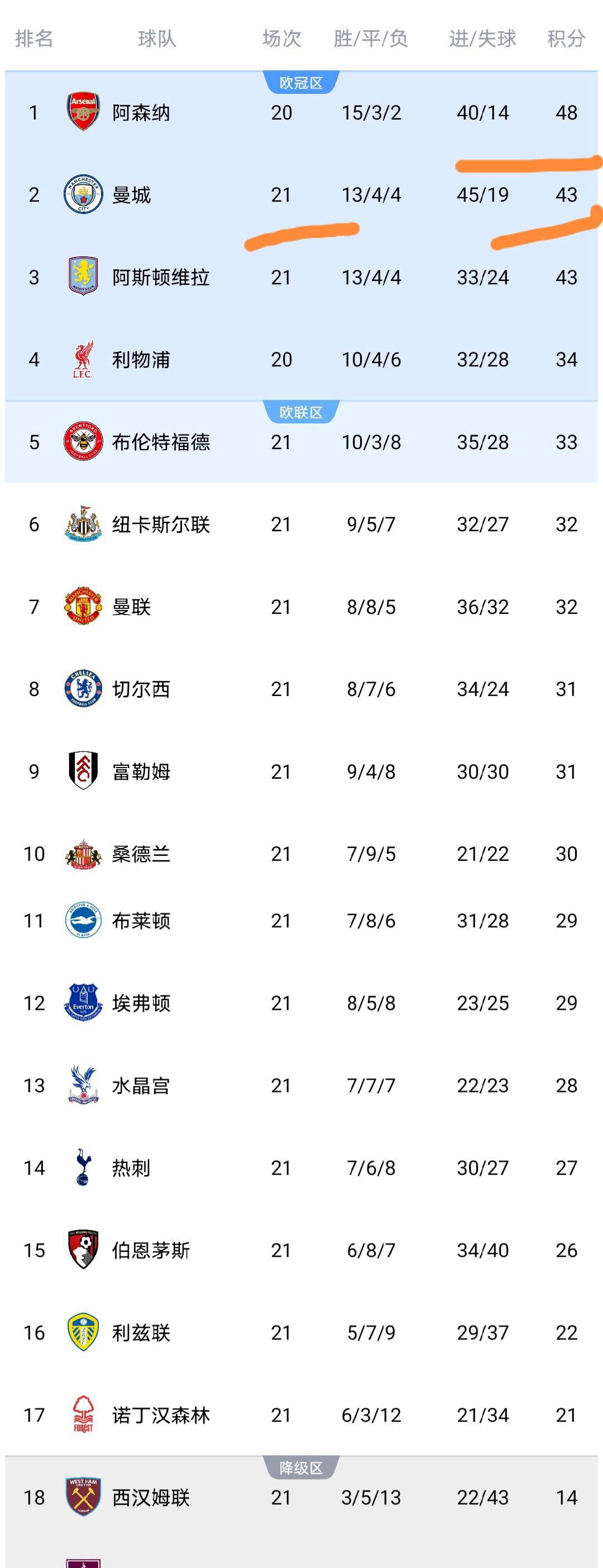Open the 西汉姆联 West Ham team name

(x=151, y=1495)
